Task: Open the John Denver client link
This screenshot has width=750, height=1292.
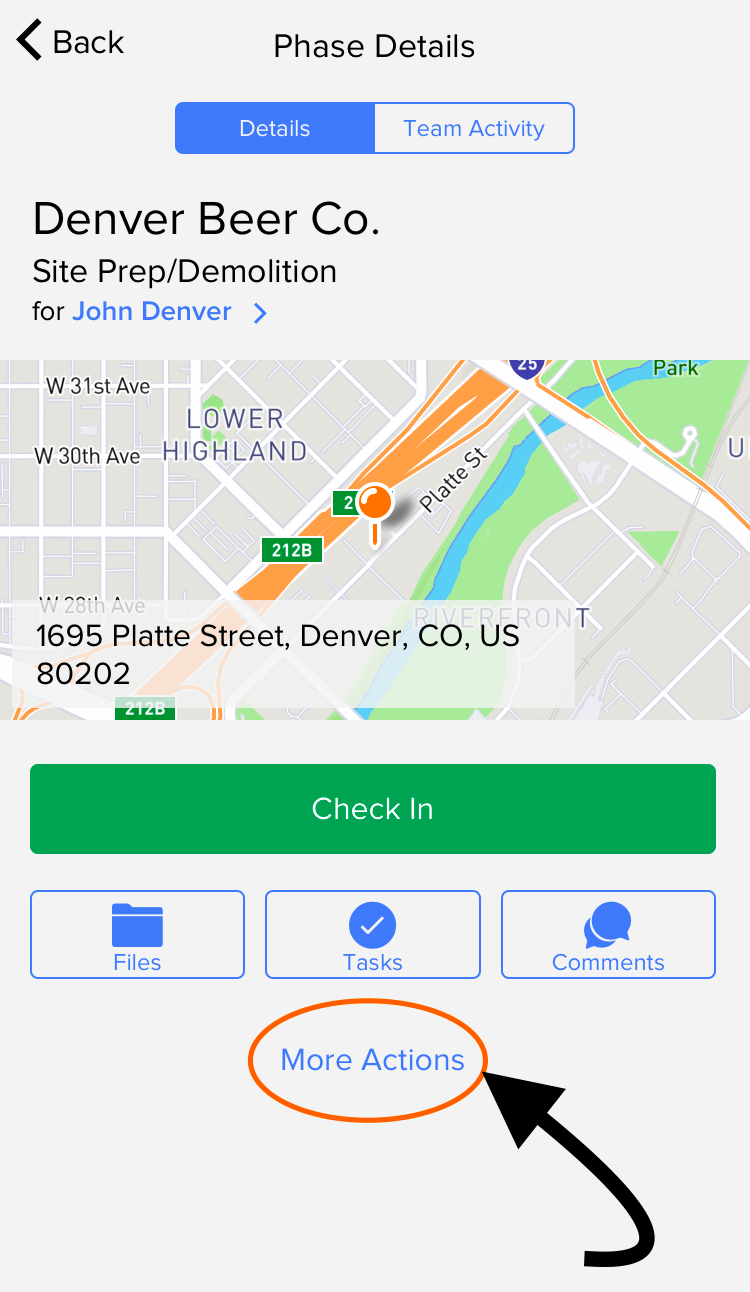Action: tap(169, 312)
